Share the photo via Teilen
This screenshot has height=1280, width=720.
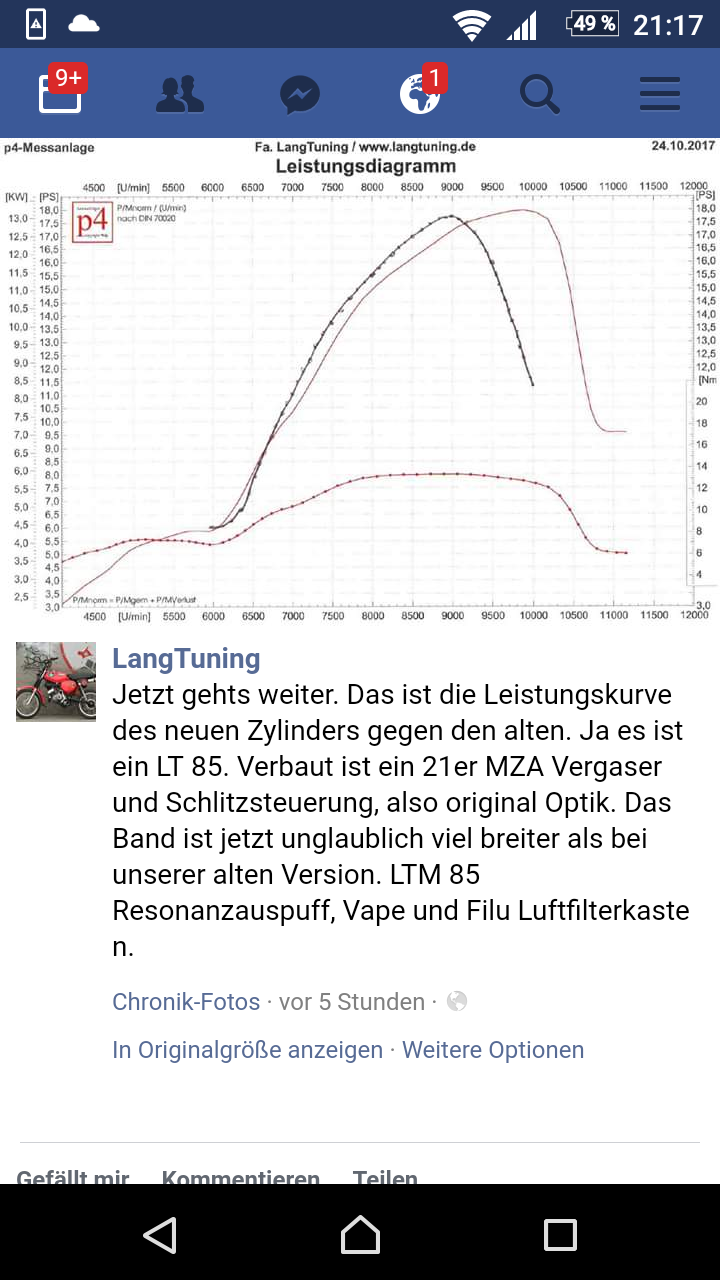(x=385, y=1177)
